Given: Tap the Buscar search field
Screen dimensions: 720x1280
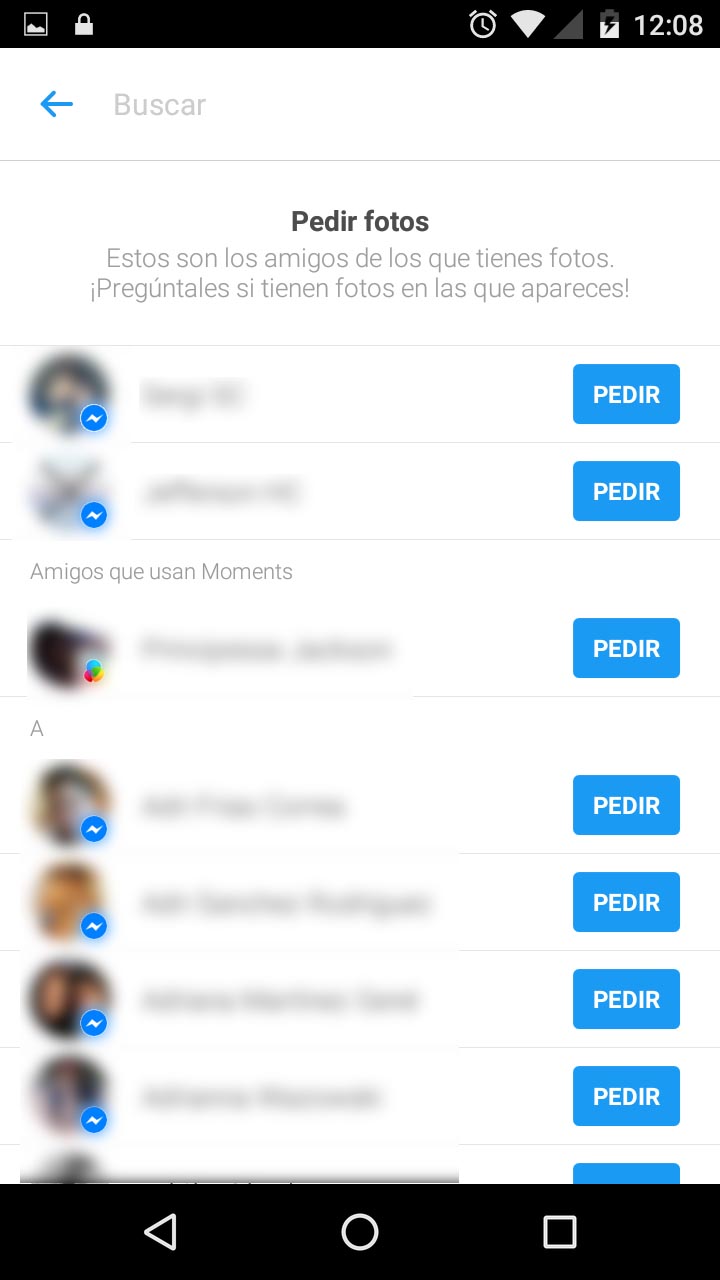Looking at the screenshot, I should (400, 105).
